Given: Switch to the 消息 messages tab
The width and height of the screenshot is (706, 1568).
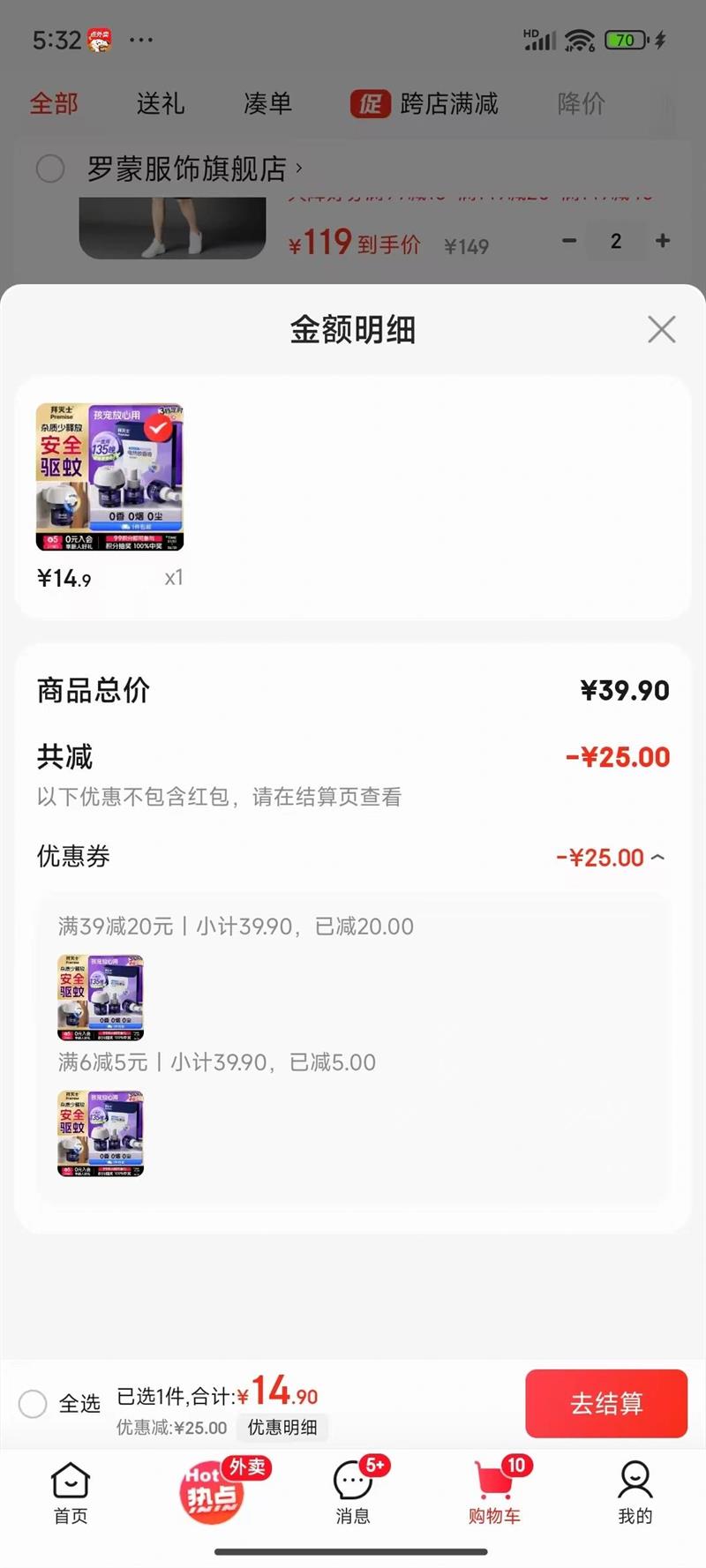Looking at the screenshot, I should (353, 1492).
